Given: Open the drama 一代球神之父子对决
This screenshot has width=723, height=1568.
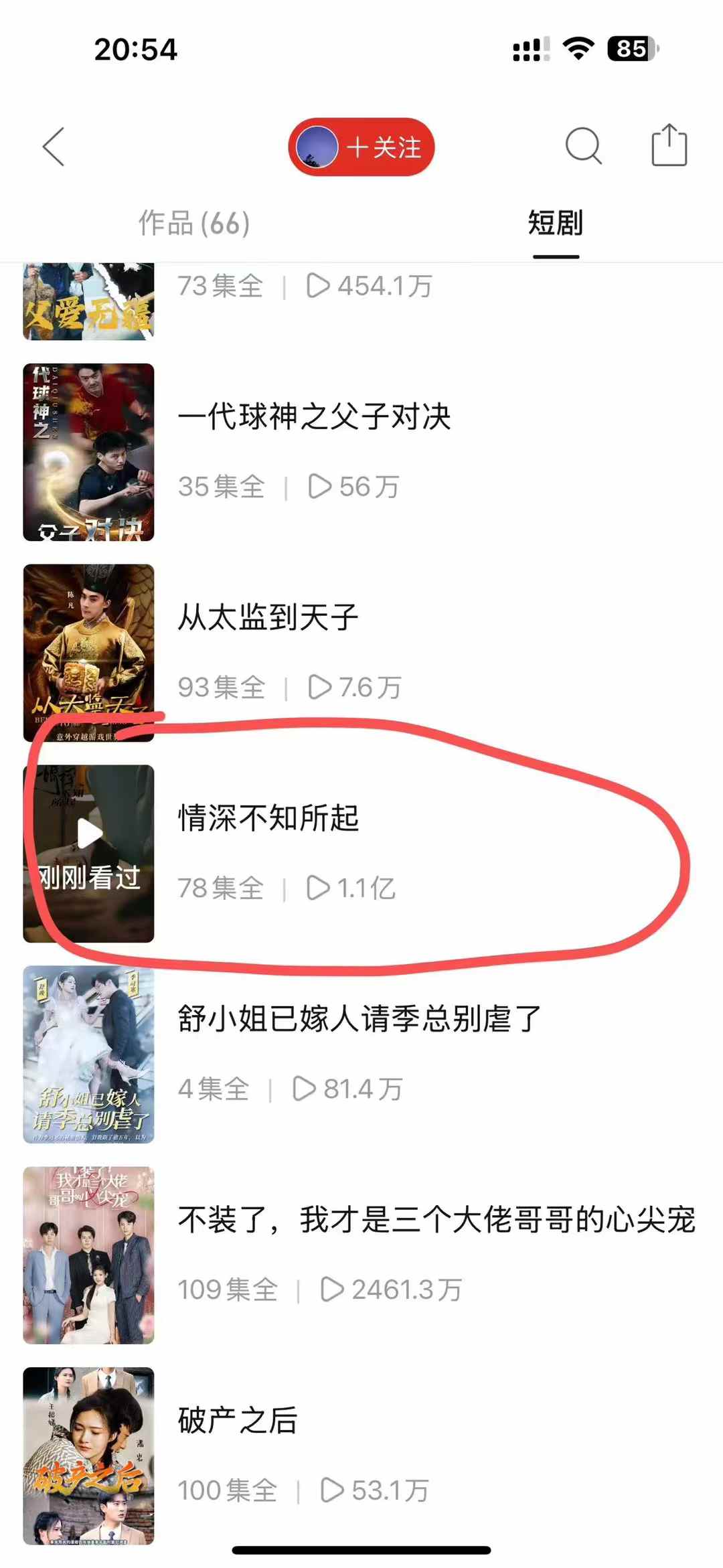Looking at the screenshot, I should tap(314, 417).
